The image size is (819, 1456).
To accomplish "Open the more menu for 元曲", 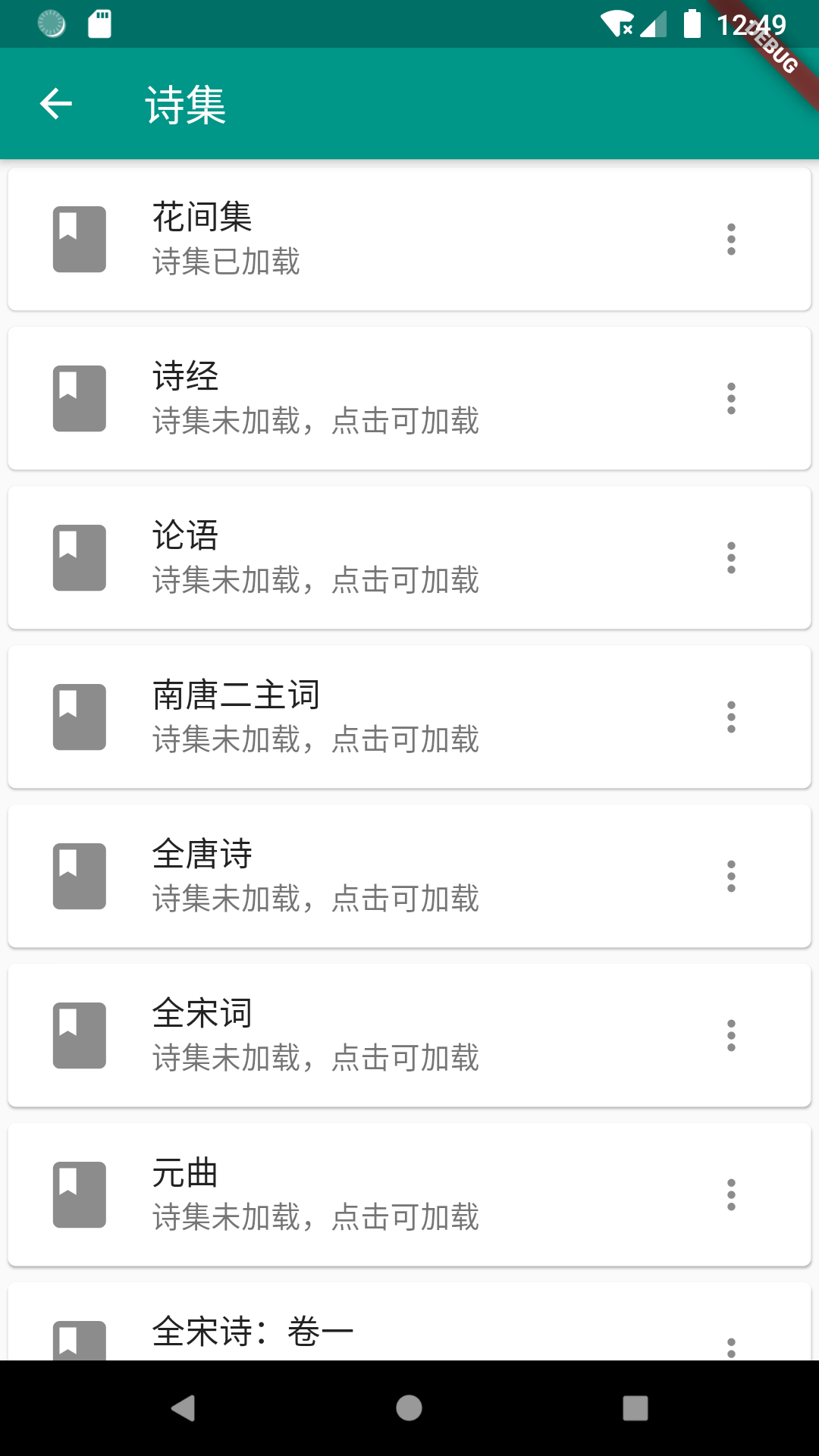I will (731, 1194).
